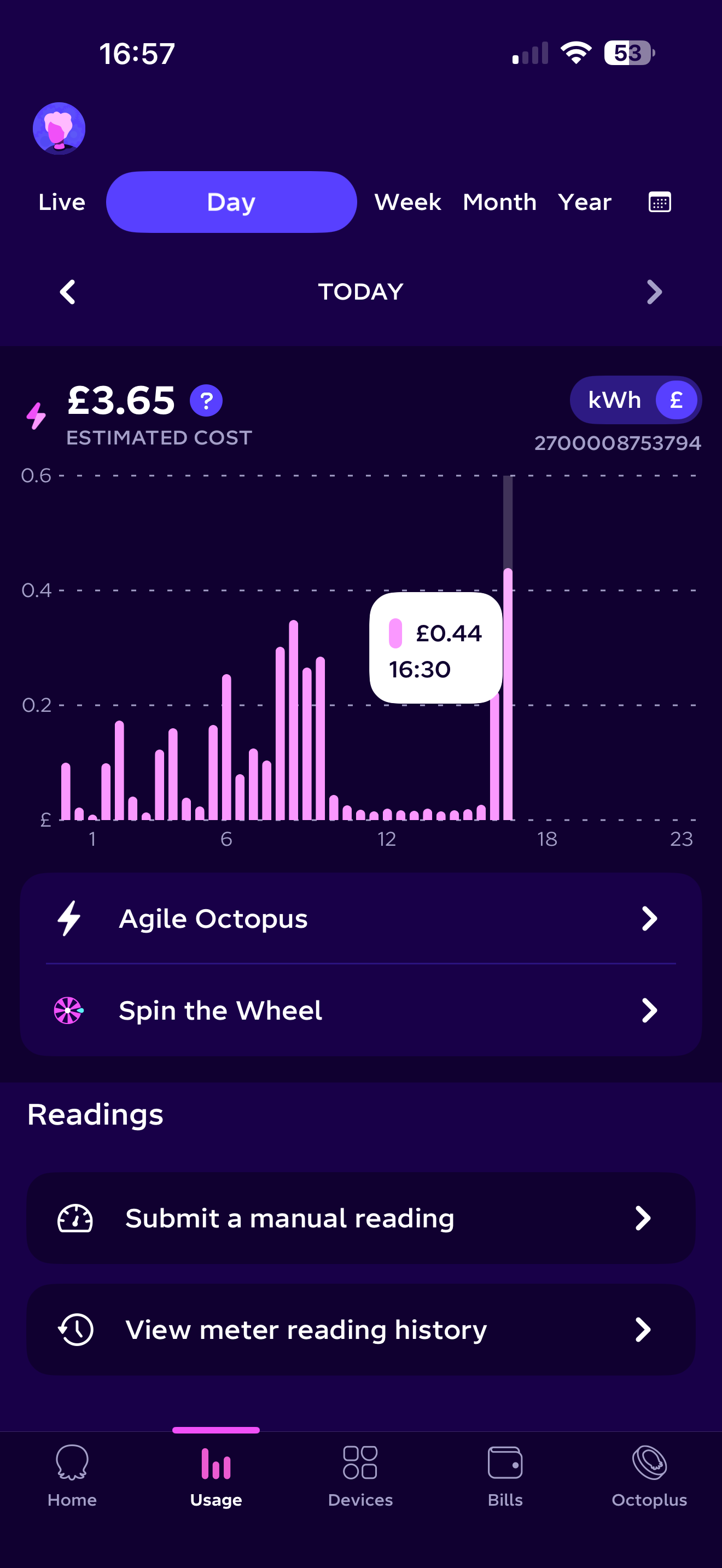Open Agile Octopus tariff details
Screen dimensions: 722x1568
[x=360, y=918]
